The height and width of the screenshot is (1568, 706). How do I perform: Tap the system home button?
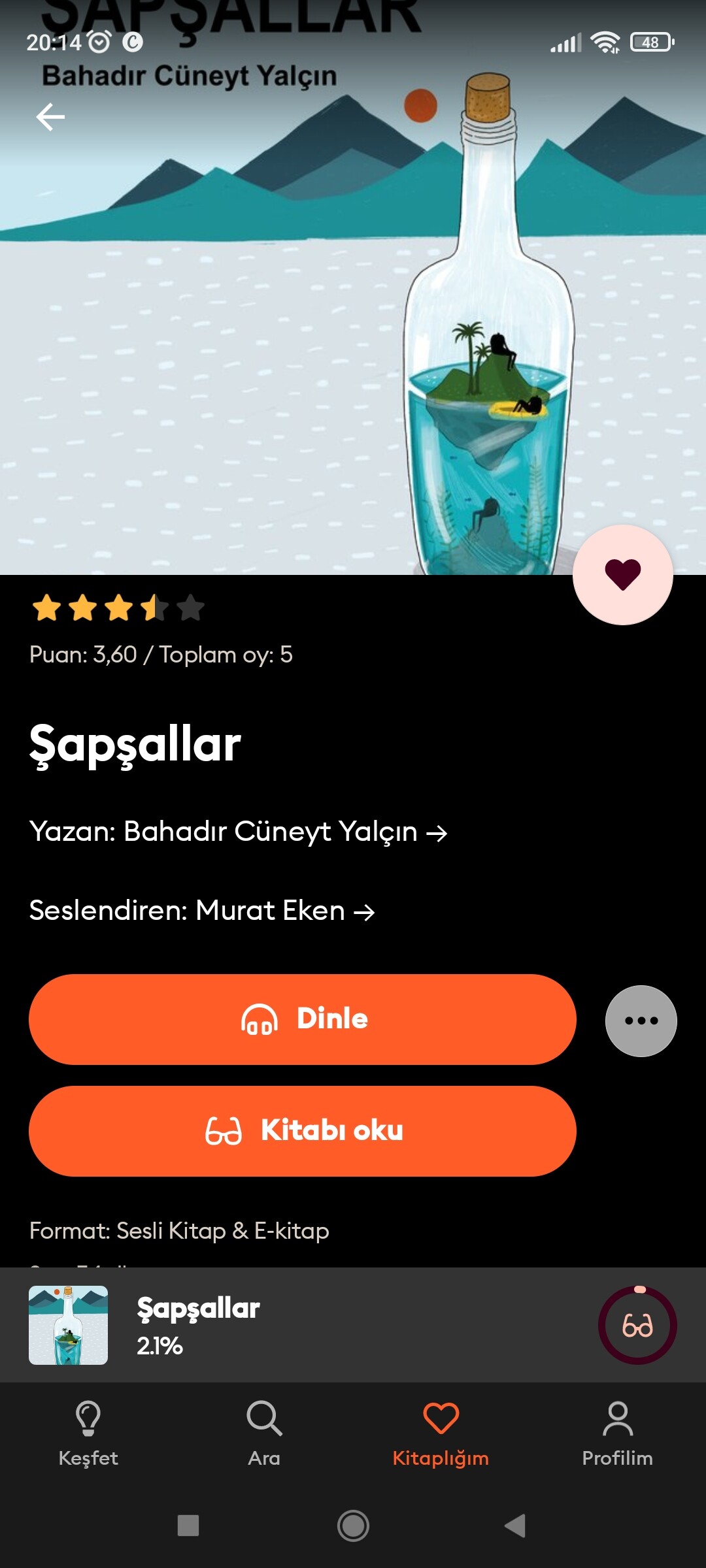click(353, 1526)
